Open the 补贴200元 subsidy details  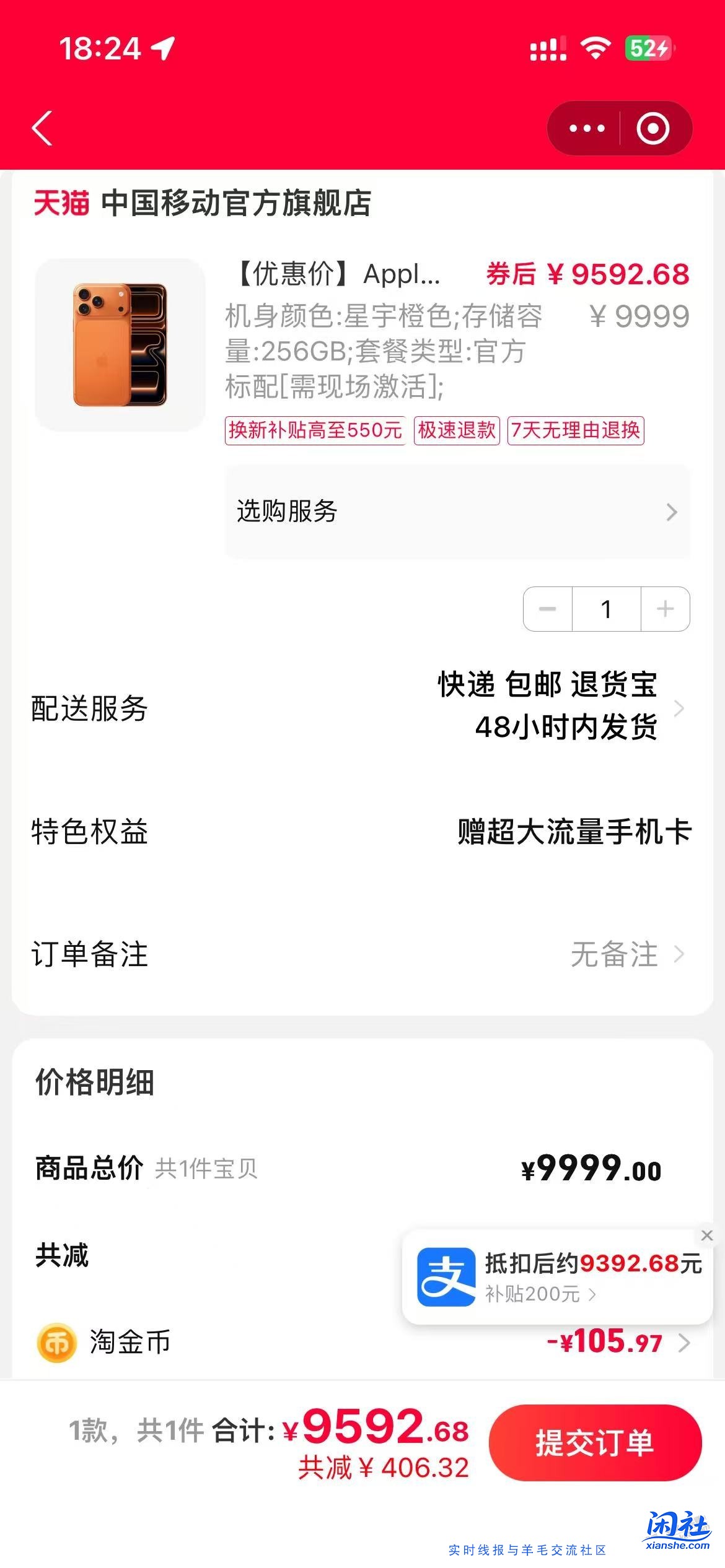tap(534, 1292)
